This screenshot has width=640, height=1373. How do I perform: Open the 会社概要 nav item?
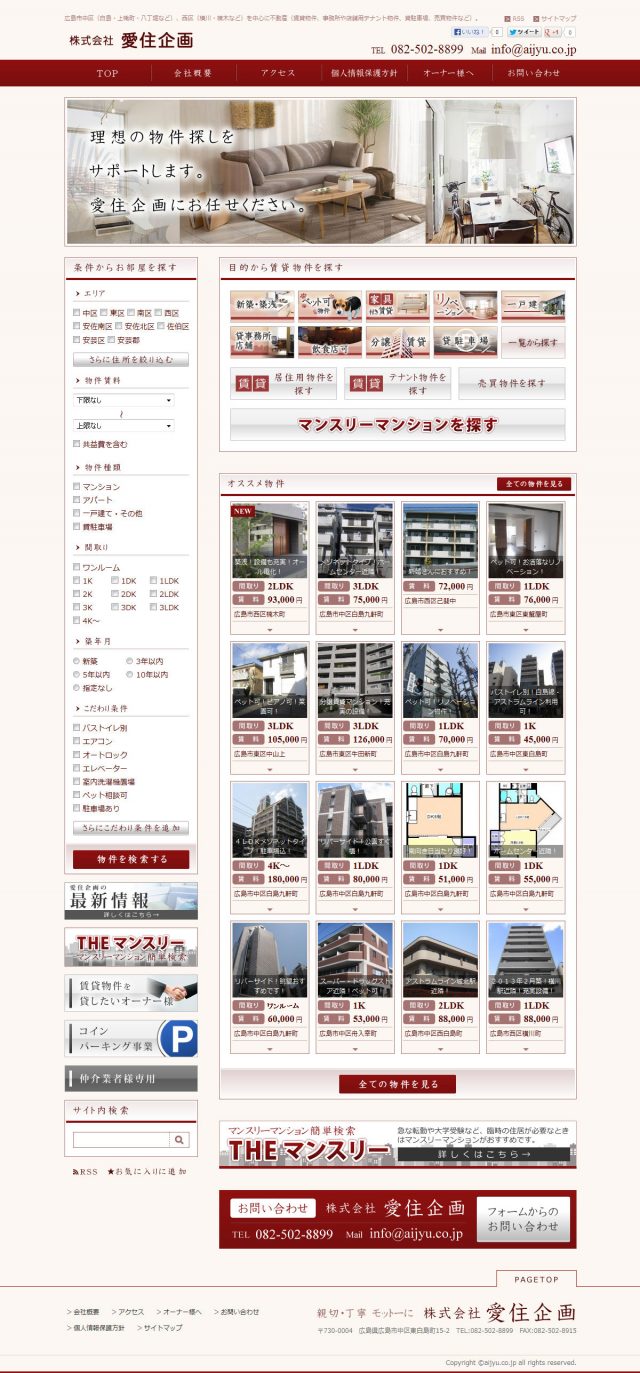[193, 73]
